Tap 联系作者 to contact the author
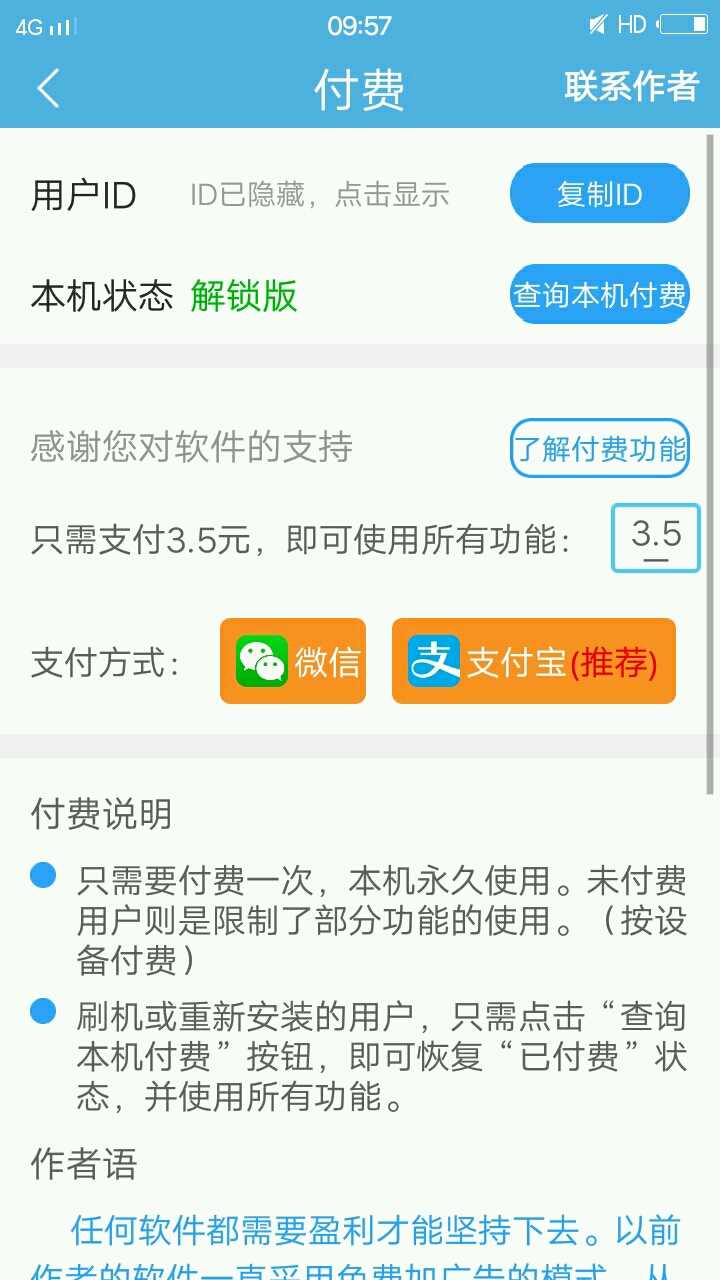The width and height of the screenshot is (720, 1280). coord(630,87)
